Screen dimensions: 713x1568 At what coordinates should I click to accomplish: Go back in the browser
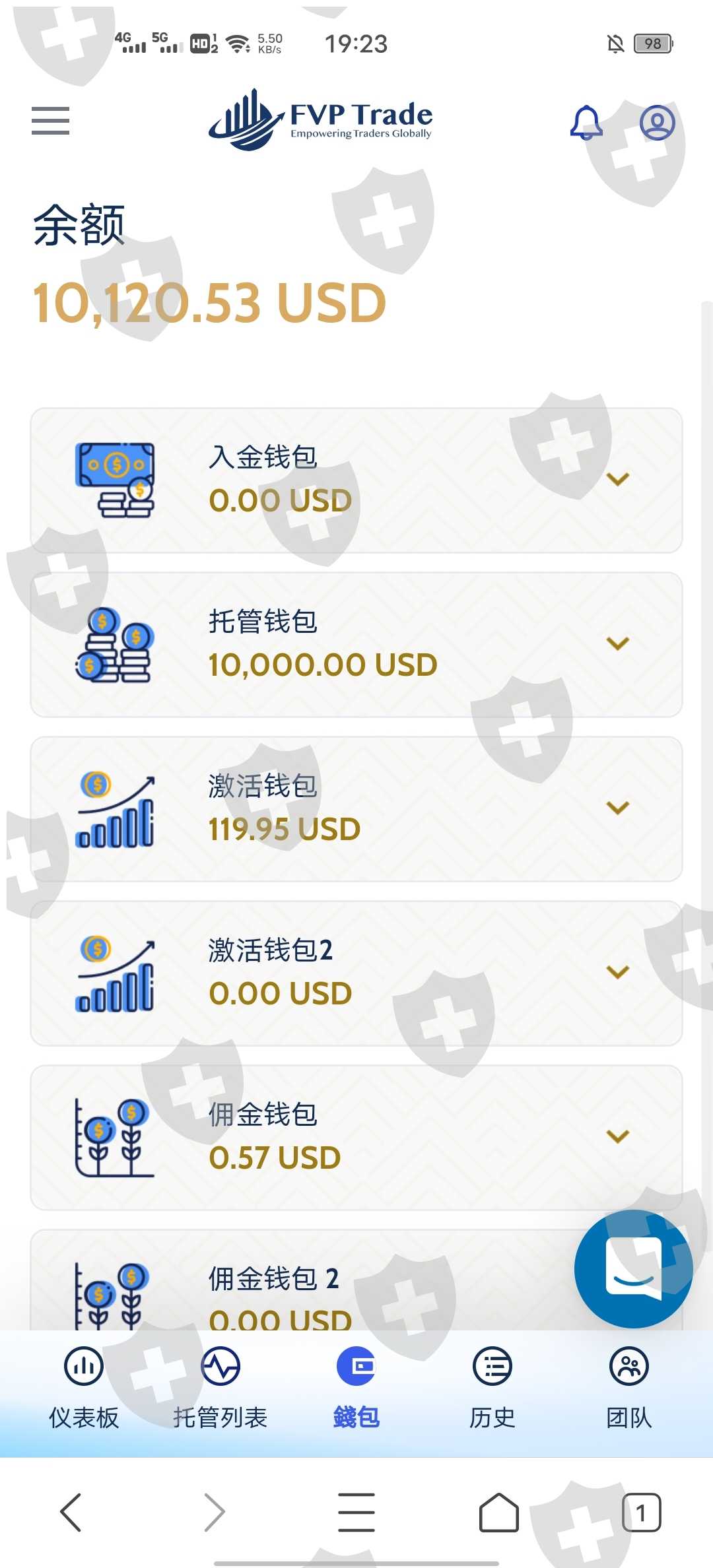[x=71, y=1512]
